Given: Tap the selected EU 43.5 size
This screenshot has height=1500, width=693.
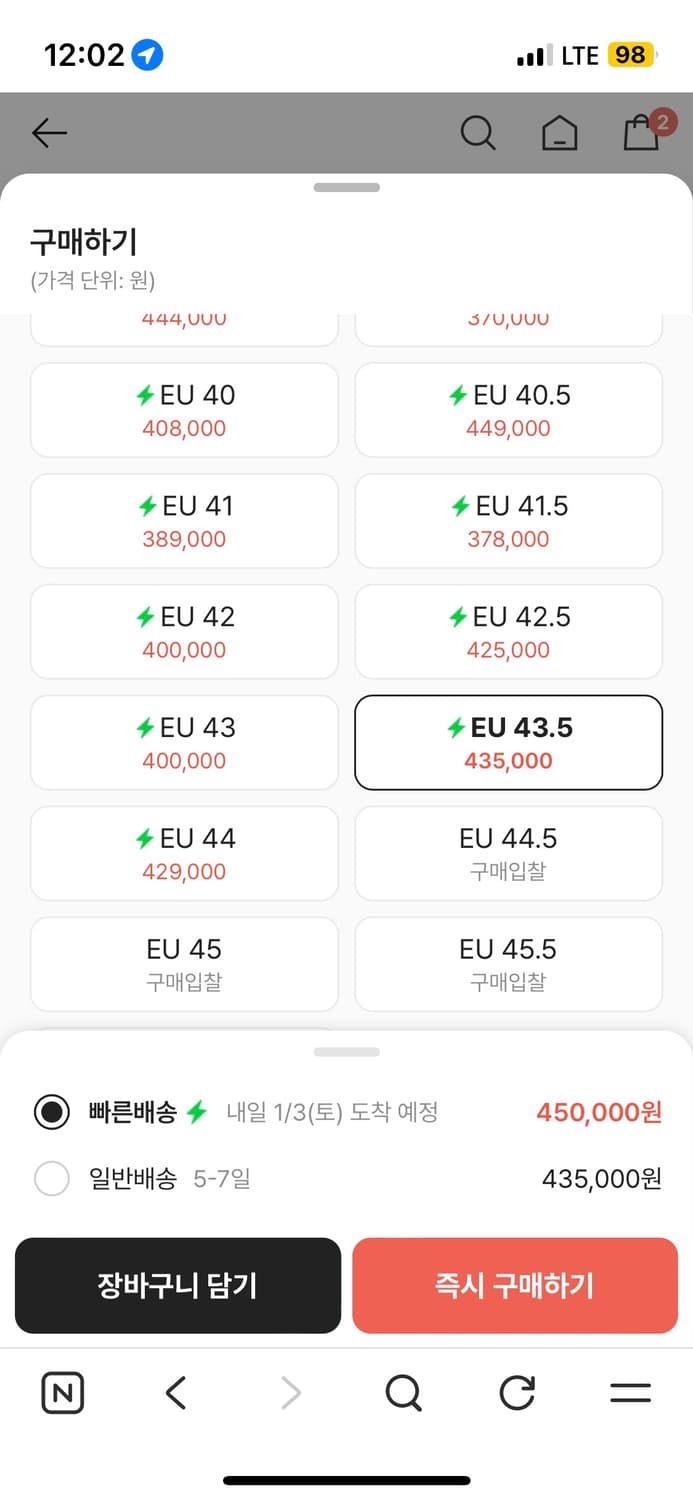Looking at the screenshot, I should 508,743.
